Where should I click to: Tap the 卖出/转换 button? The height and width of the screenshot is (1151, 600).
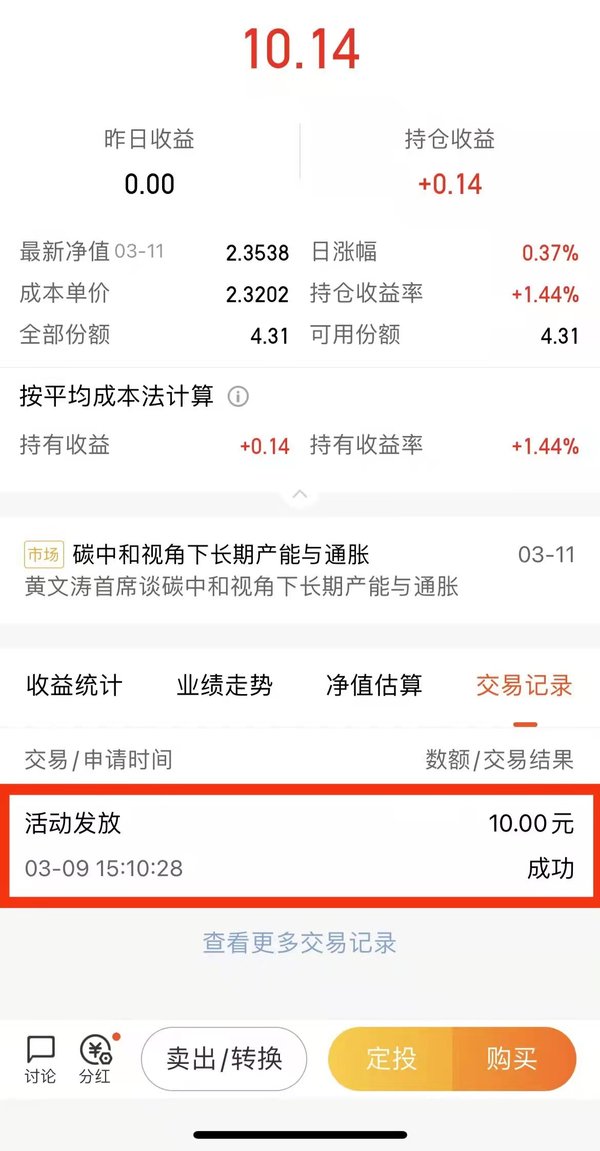(x=224, y=1059)
